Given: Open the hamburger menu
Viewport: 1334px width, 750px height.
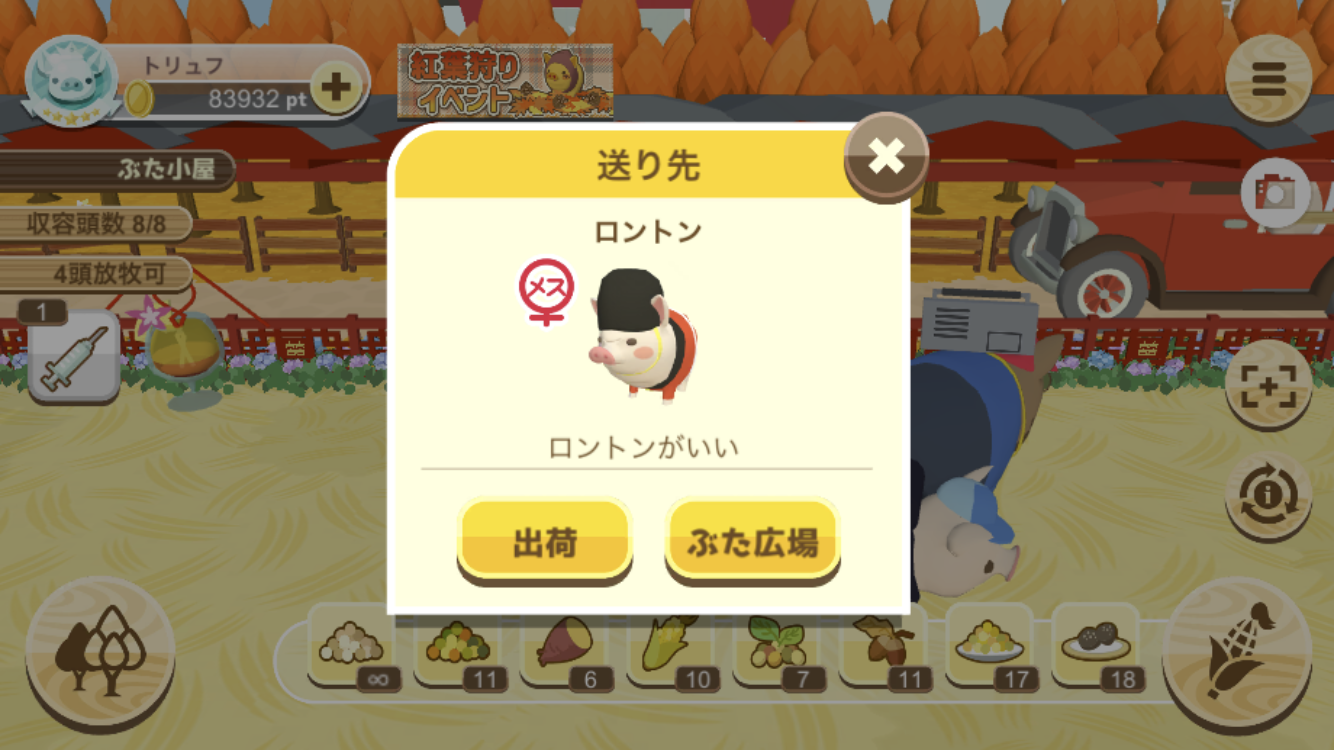Looking at the screenshot, I should (1268, 78).
